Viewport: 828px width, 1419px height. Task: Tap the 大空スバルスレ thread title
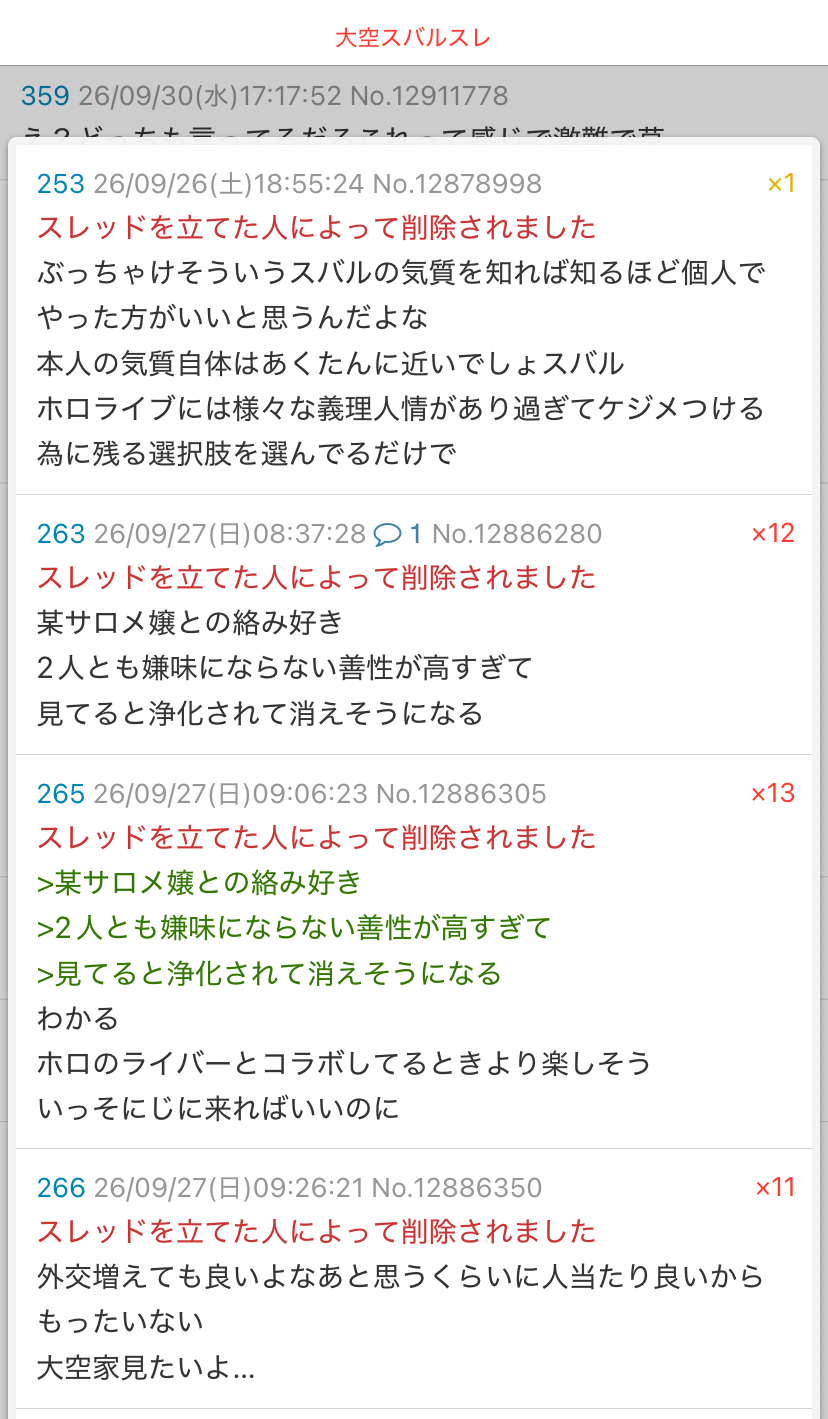point(413,38)
